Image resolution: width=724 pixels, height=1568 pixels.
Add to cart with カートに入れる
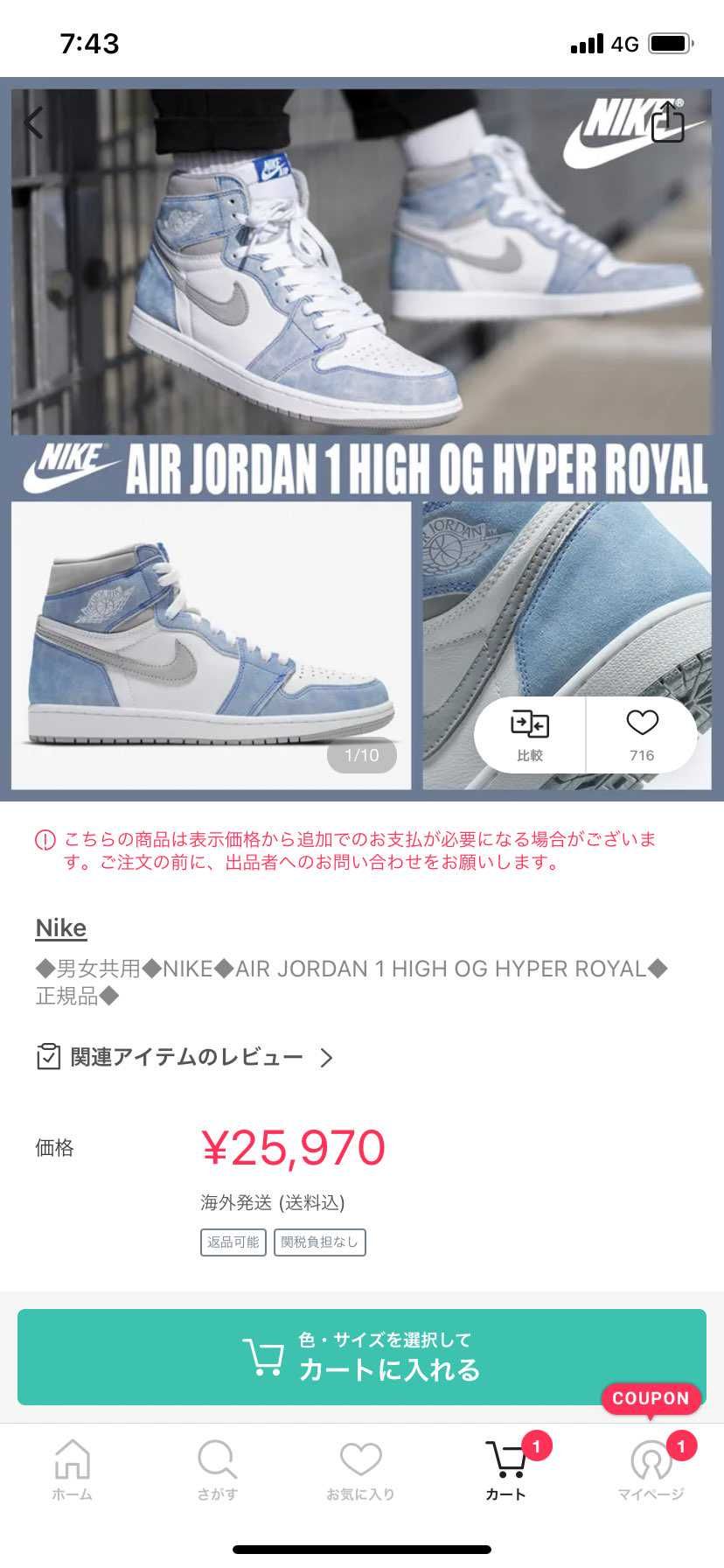[362, 1357]
